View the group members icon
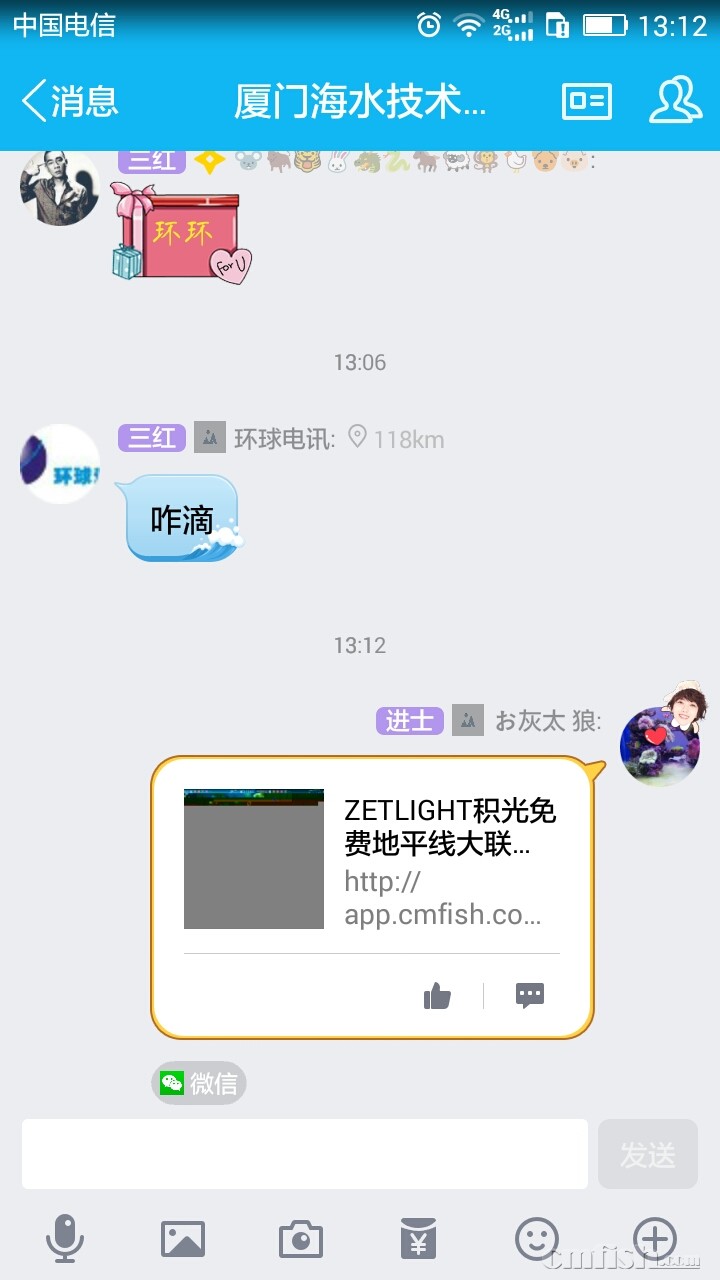The width and height of the screenshot is (720, 1280). pyautogui.click(x=675, y=101)
